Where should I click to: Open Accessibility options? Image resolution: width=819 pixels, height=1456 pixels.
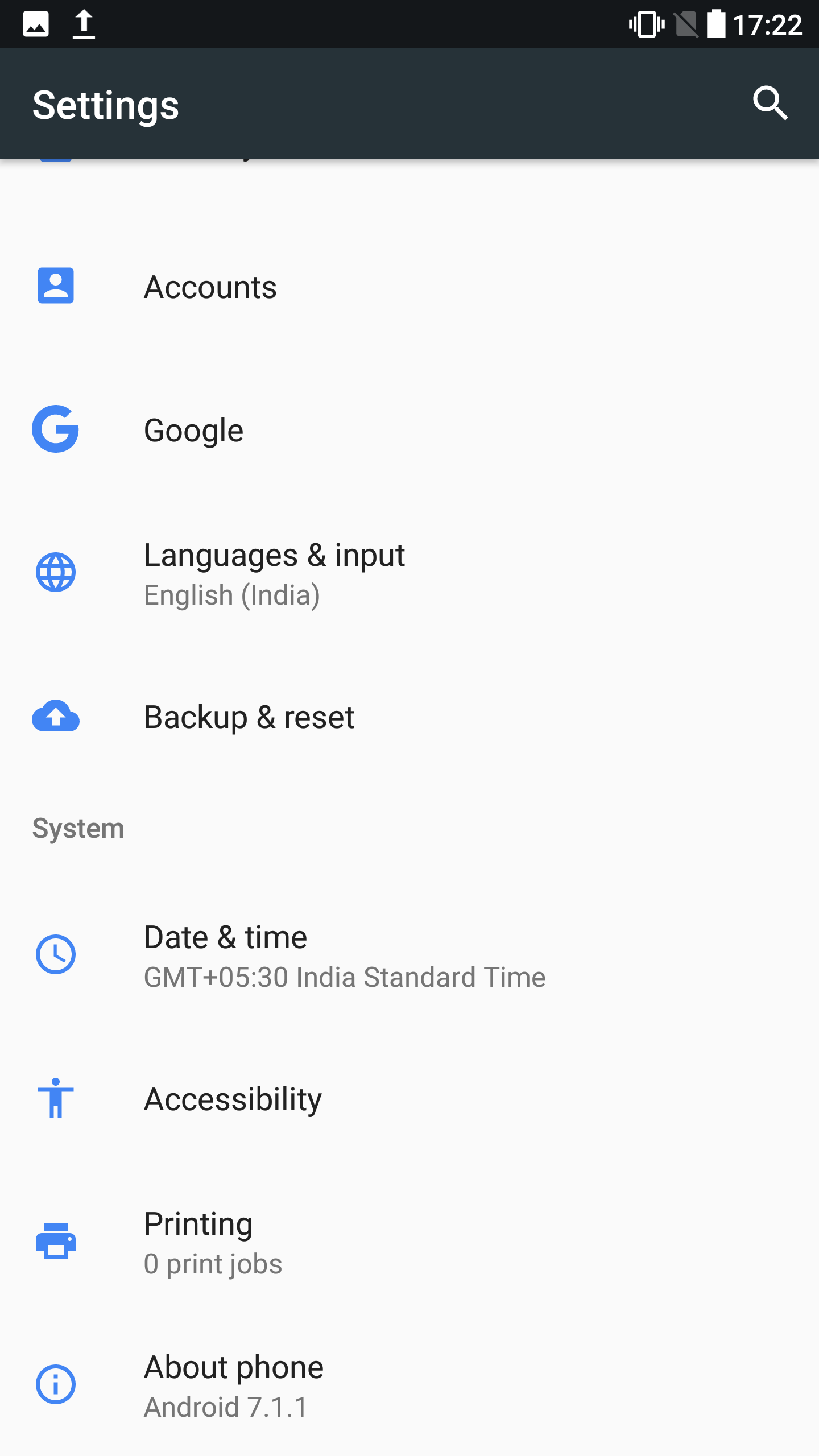233,1099
